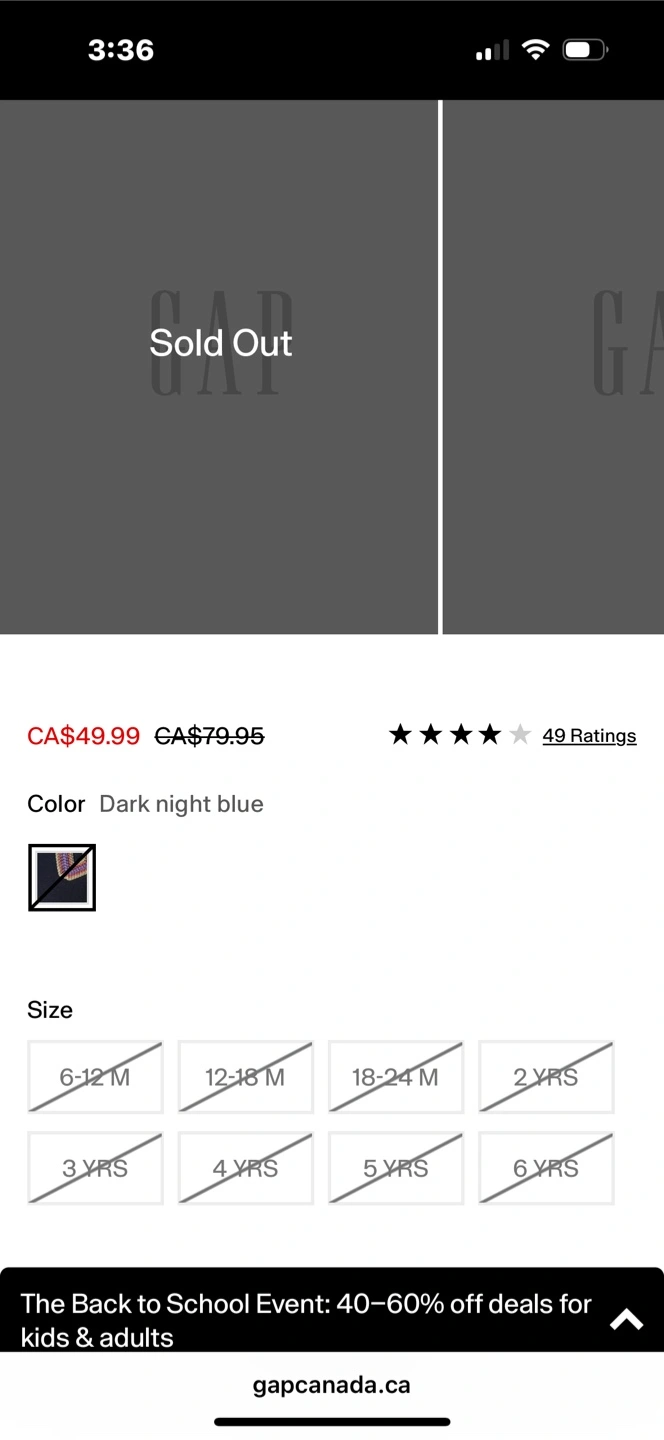
Task: Open the 49 Ratings link
Action: [589, 736]
